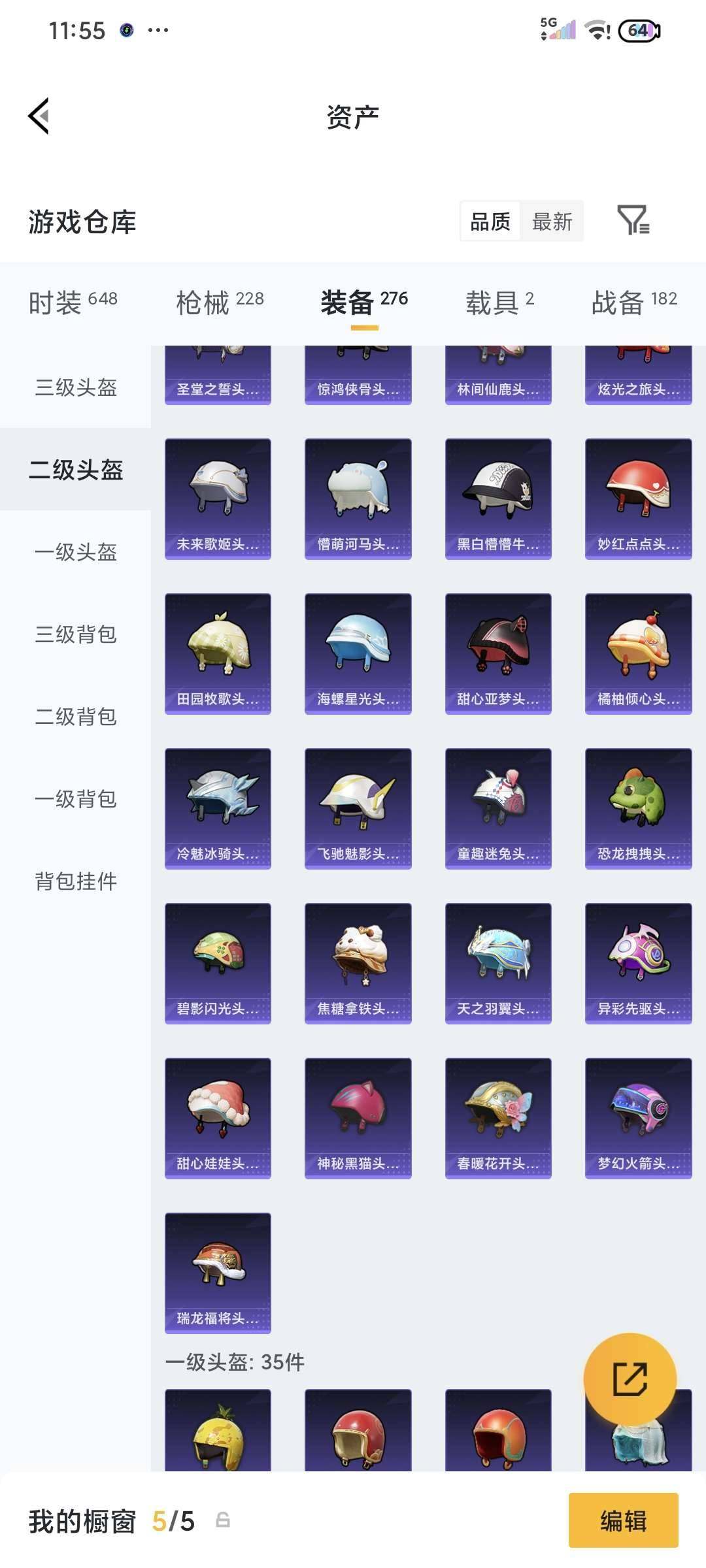Switch to the 枪械 tab
Screen dimensions: 706x1568
coord(220,302)
